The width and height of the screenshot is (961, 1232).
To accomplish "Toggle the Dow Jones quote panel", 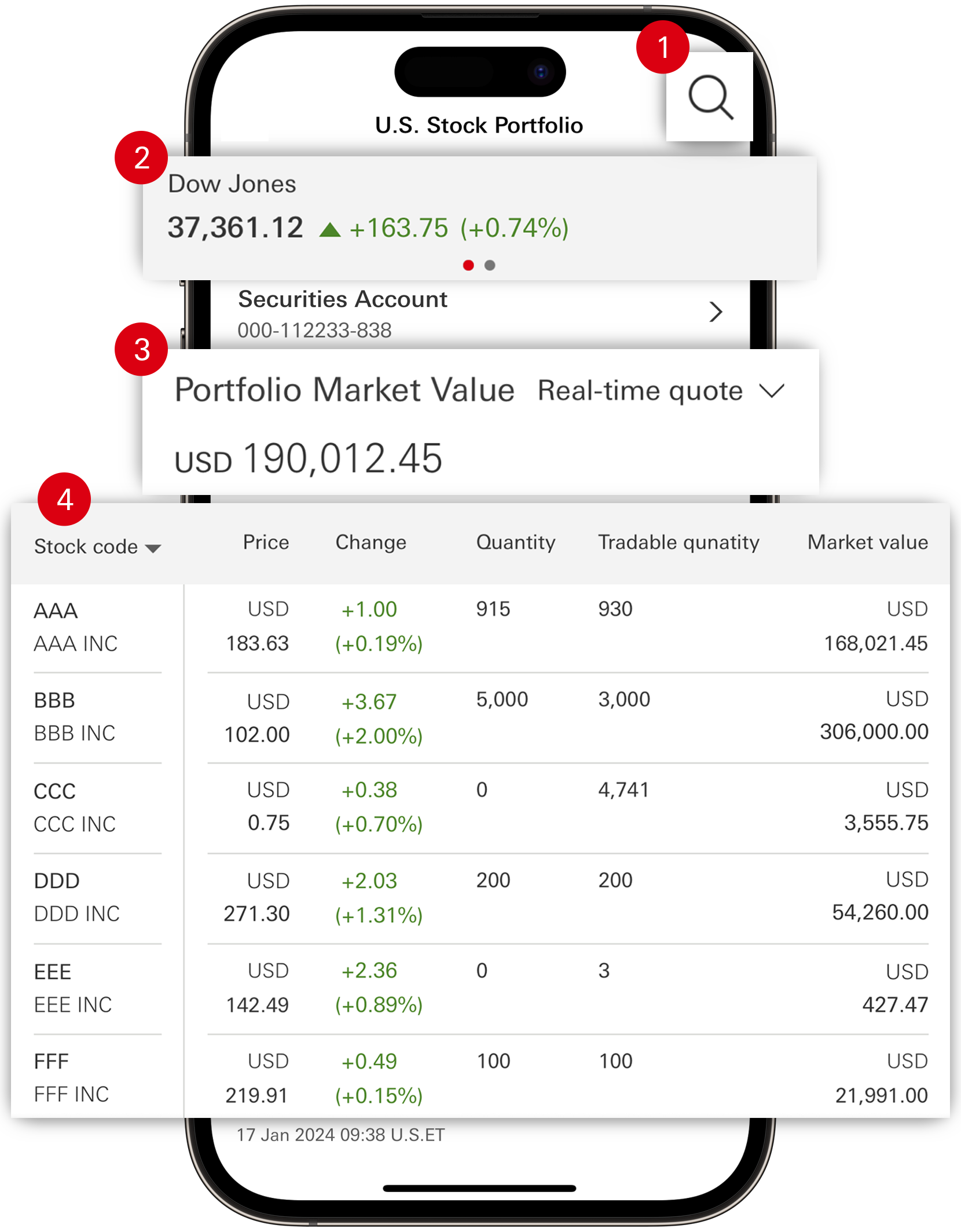I will point(232,183).
